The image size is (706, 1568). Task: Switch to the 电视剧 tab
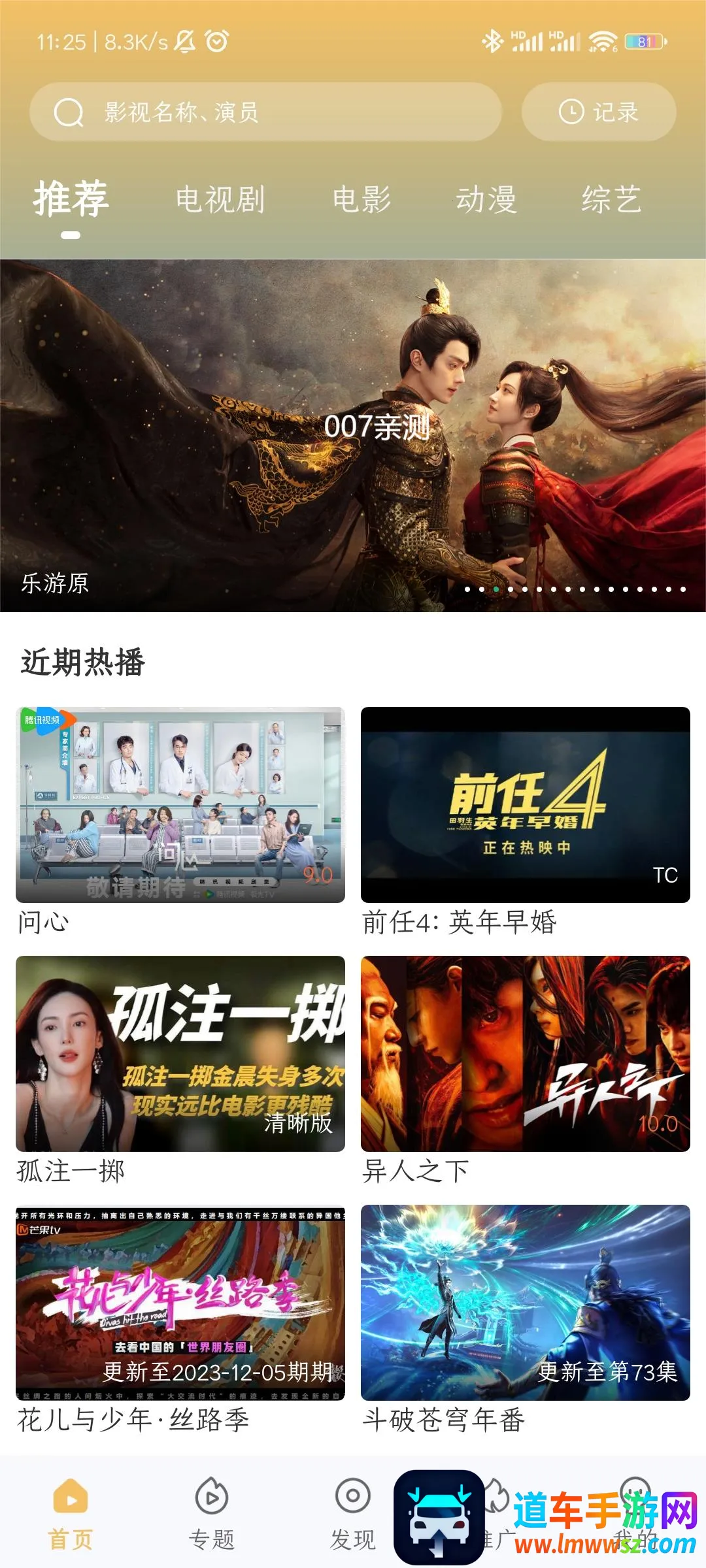pyautogui.click(x=220, y=200)
